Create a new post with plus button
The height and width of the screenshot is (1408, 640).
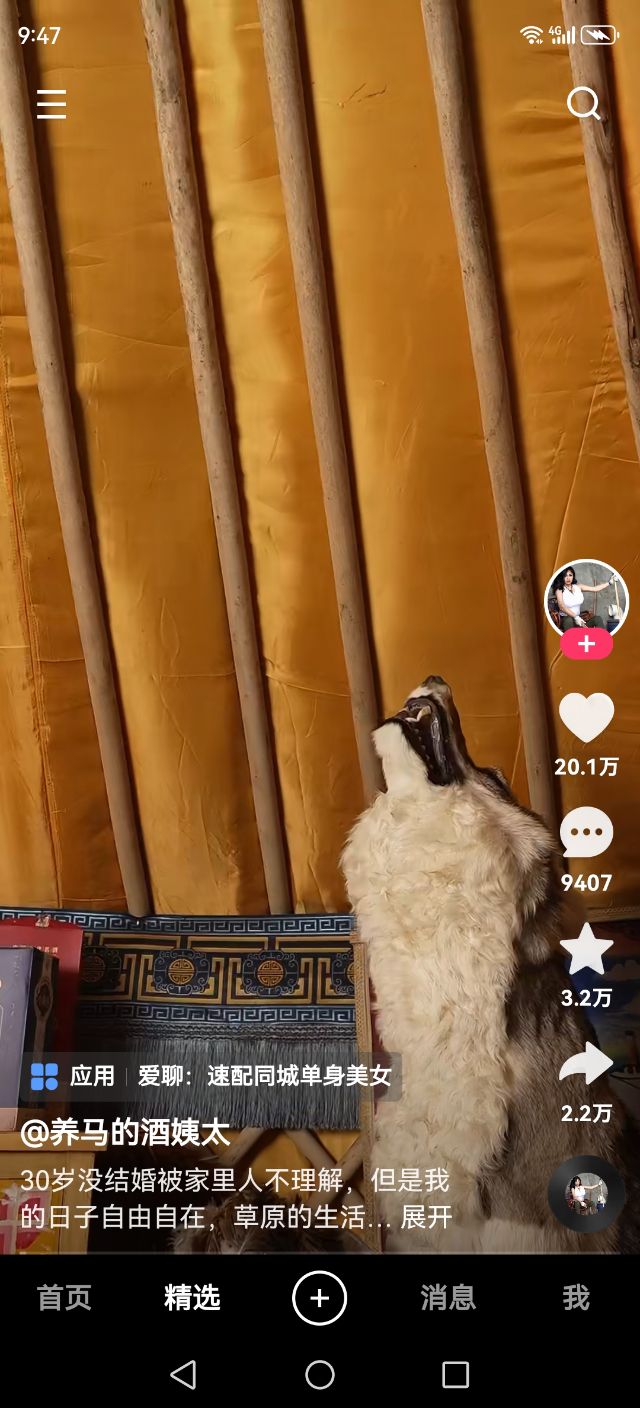click(x=319, y=1298)
